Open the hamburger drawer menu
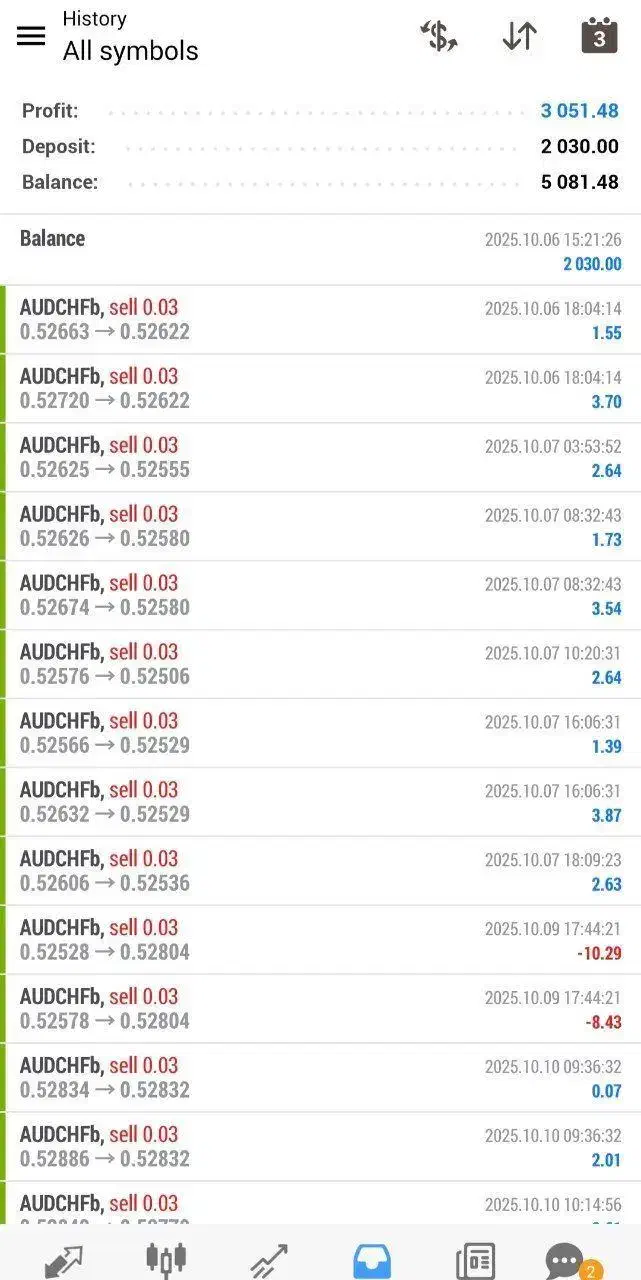The width and height of the screenshot is (641, 1280). 31,36
